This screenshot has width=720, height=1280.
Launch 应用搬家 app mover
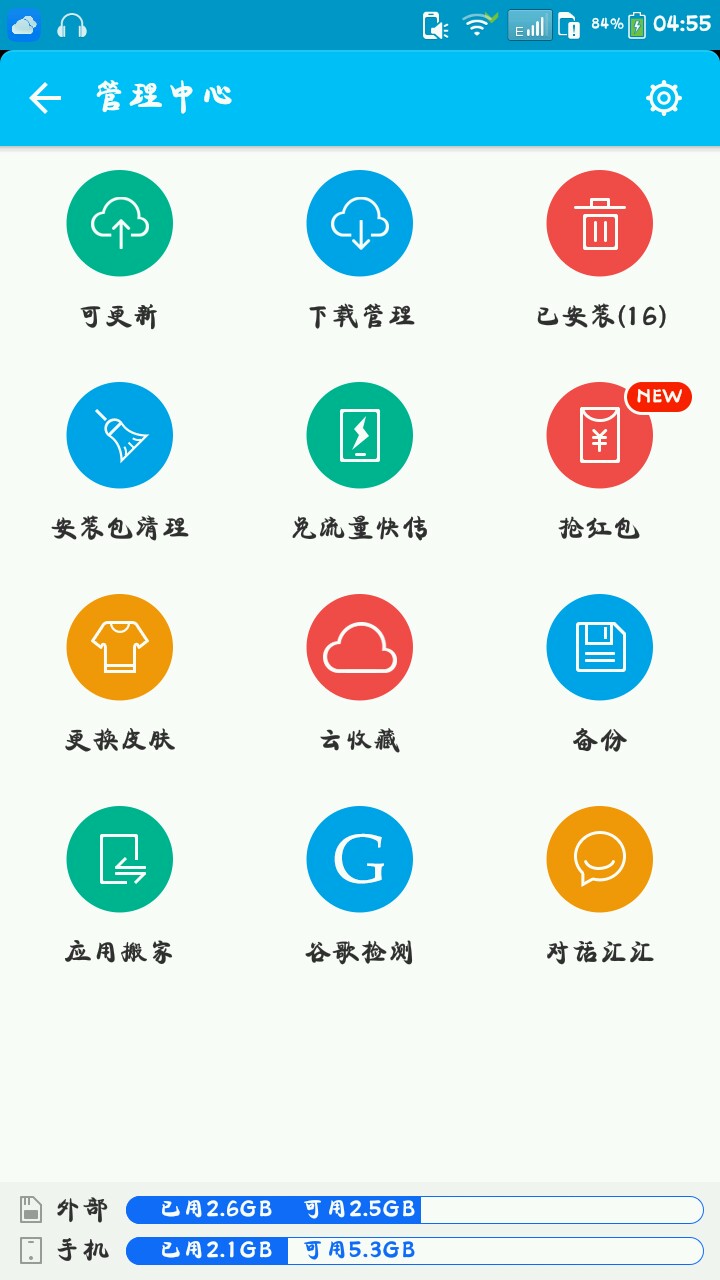click(x=120, y=859)
